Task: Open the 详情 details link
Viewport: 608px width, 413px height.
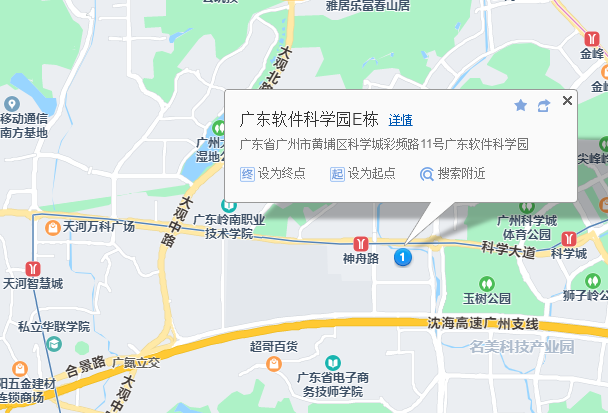Action: pos(400,120)
